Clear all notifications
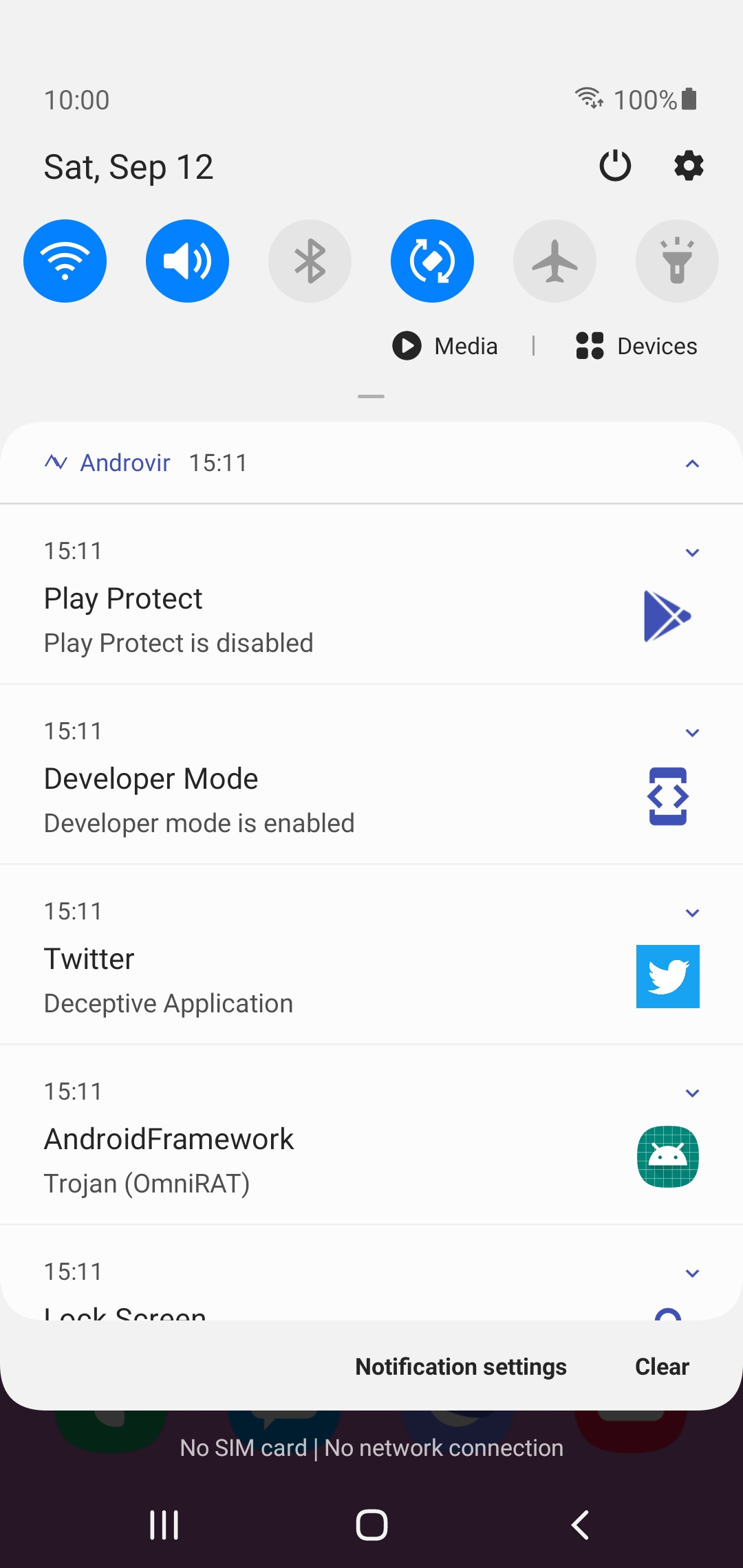This screenshot has width=743, height=1568. click(662, 1366)
